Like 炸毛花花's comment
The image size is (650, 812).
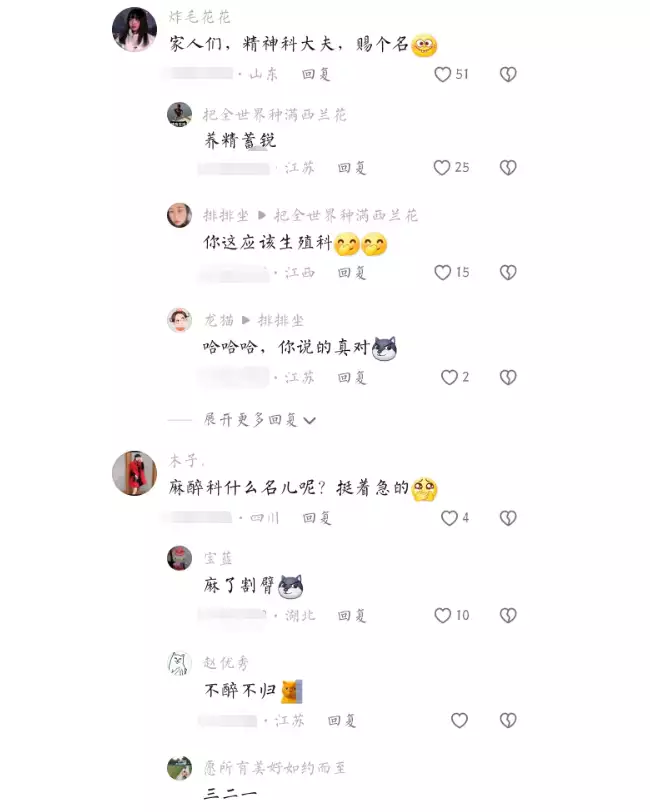[x=443, y=74]
